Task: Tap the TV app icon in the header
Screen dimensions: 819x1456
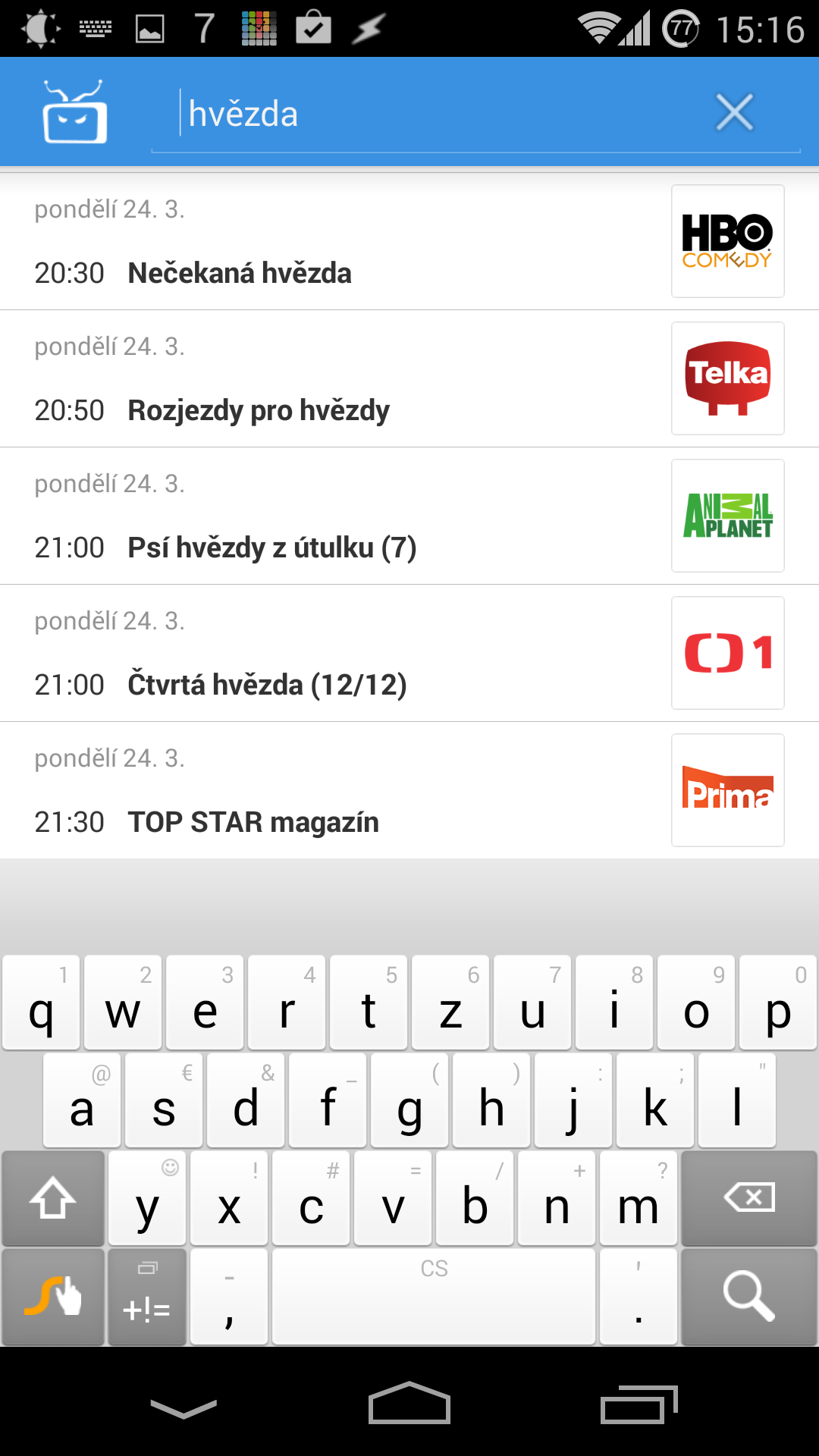Action: (x=74, y=113)
